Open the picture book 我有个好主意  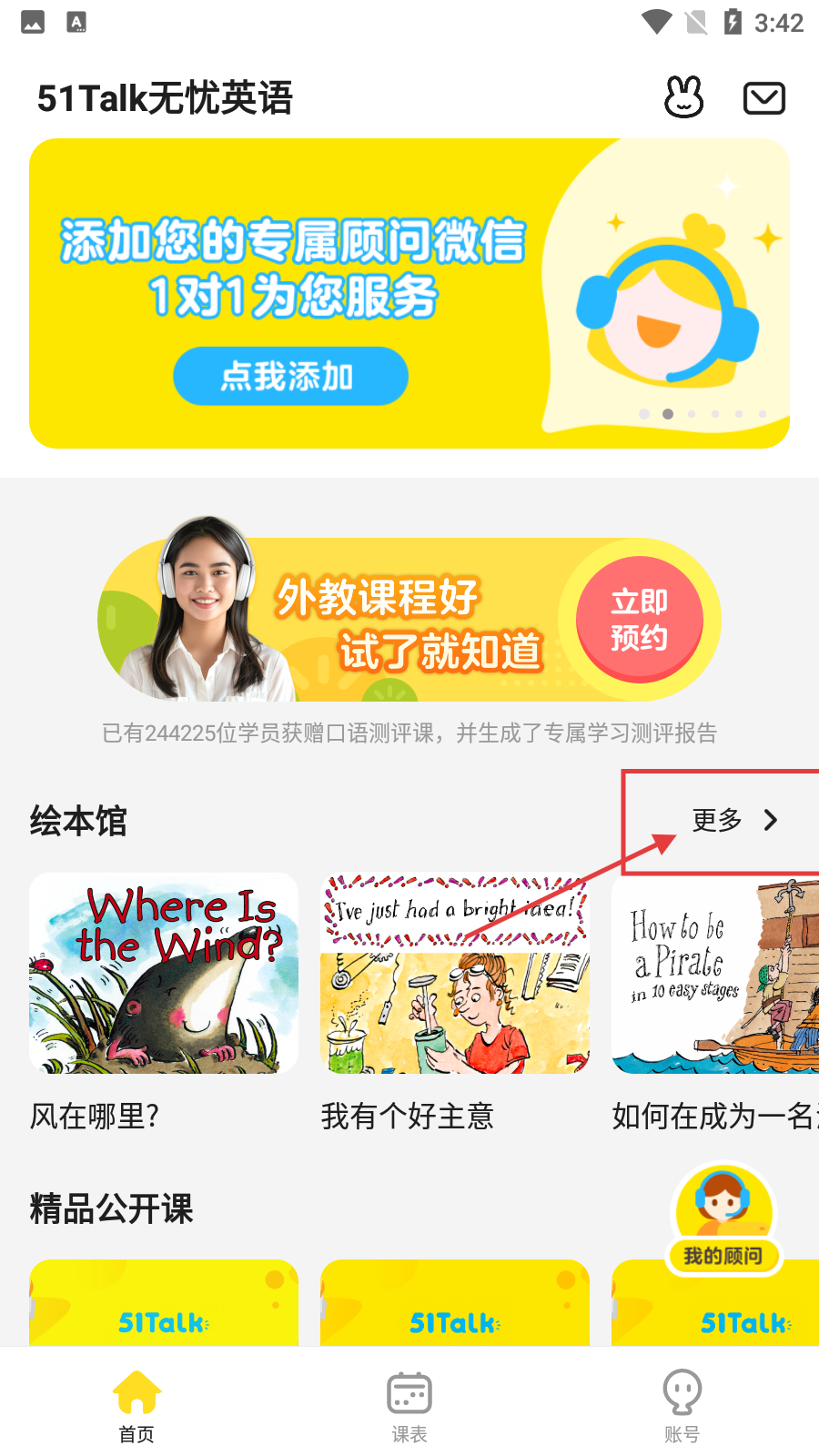pos(455,974)
